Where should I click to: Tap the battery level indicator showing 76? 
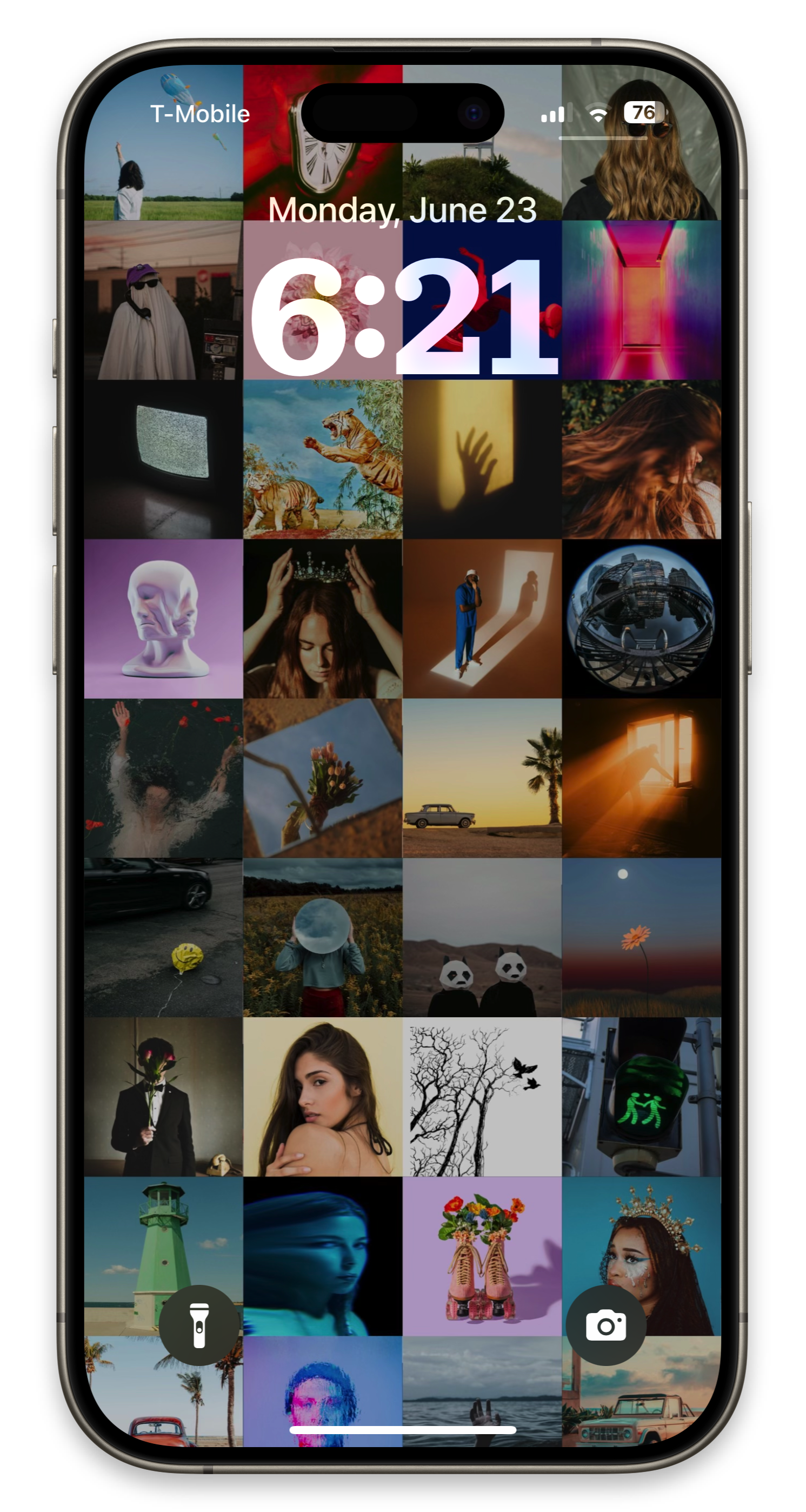coord(643,113)
